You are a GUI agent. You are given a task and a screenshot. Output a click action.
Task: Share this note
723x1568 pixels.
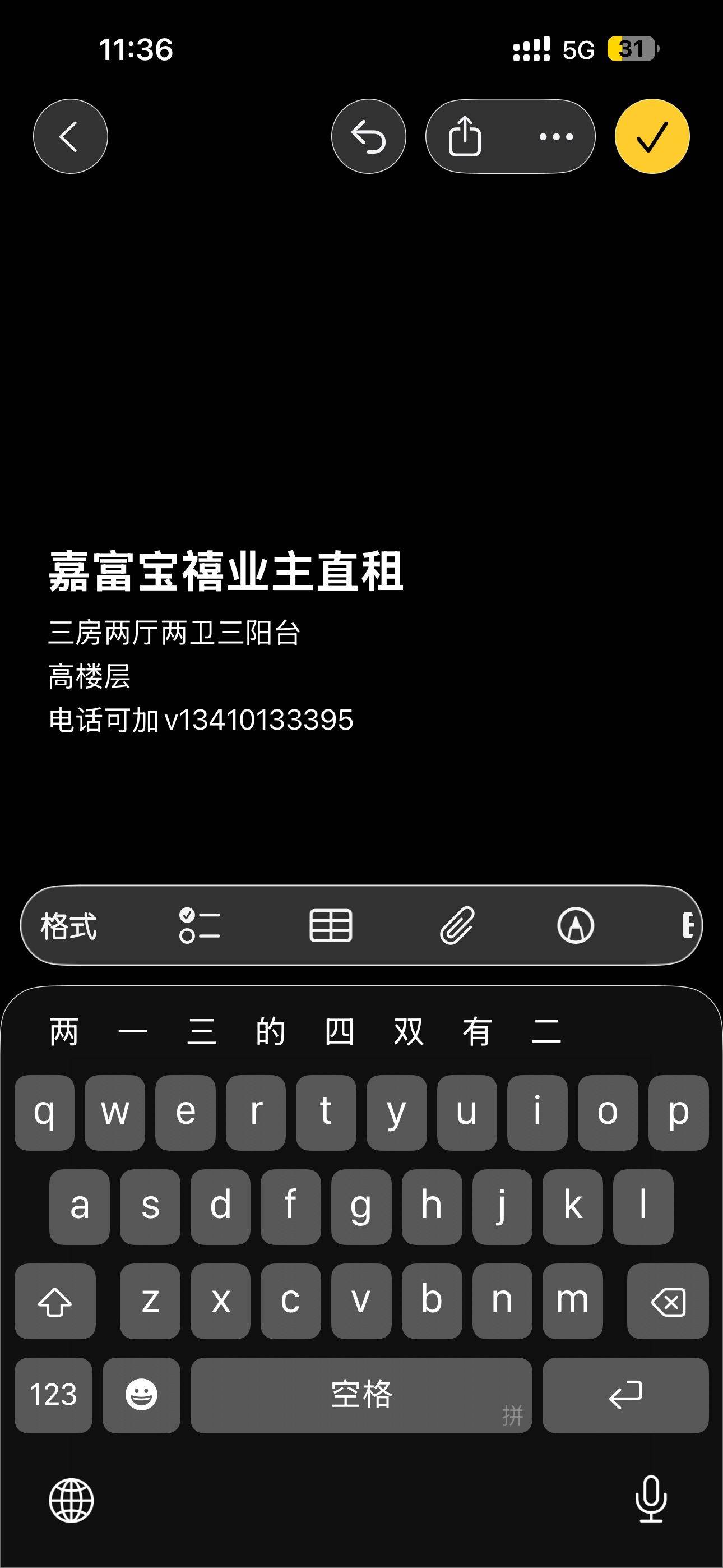pos(465,136)
